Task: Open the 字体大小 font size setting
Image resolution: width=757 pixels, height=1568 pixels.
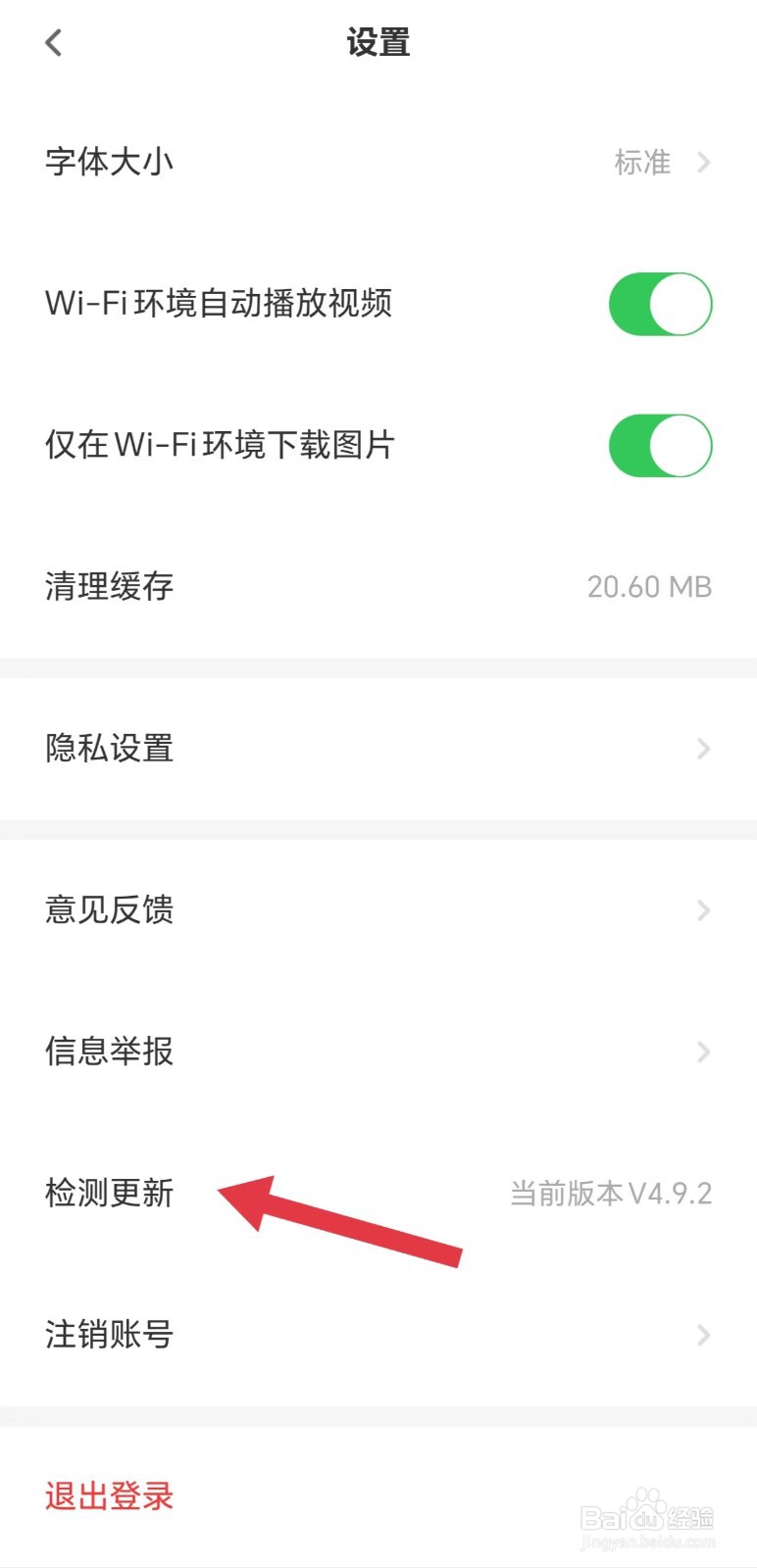Action: 378,162
